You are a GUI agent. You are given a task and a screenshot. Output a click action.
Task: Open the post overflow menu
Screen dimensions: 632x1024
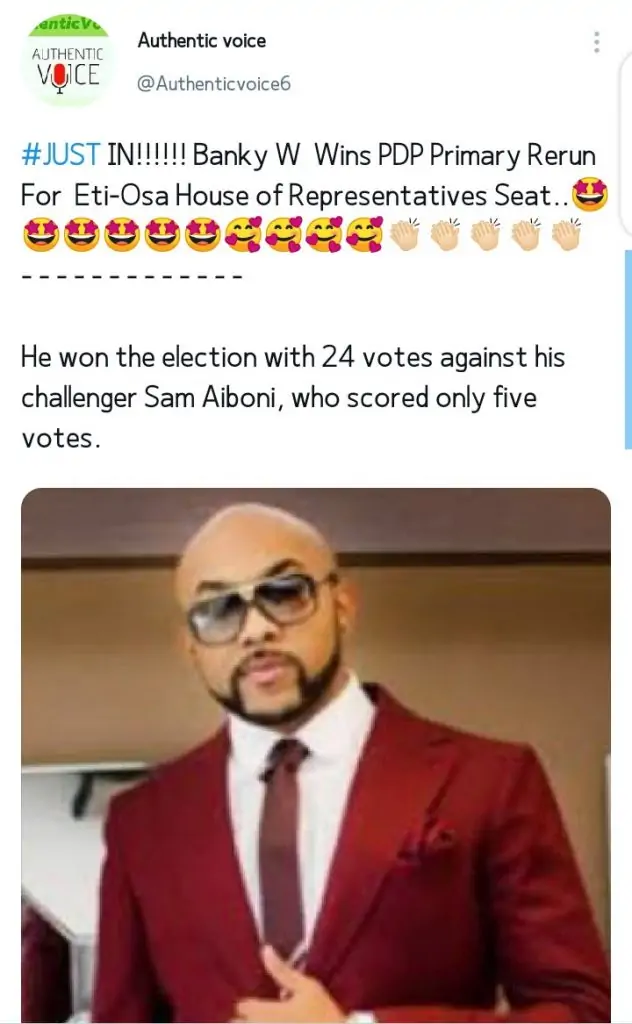coord(596,43)
